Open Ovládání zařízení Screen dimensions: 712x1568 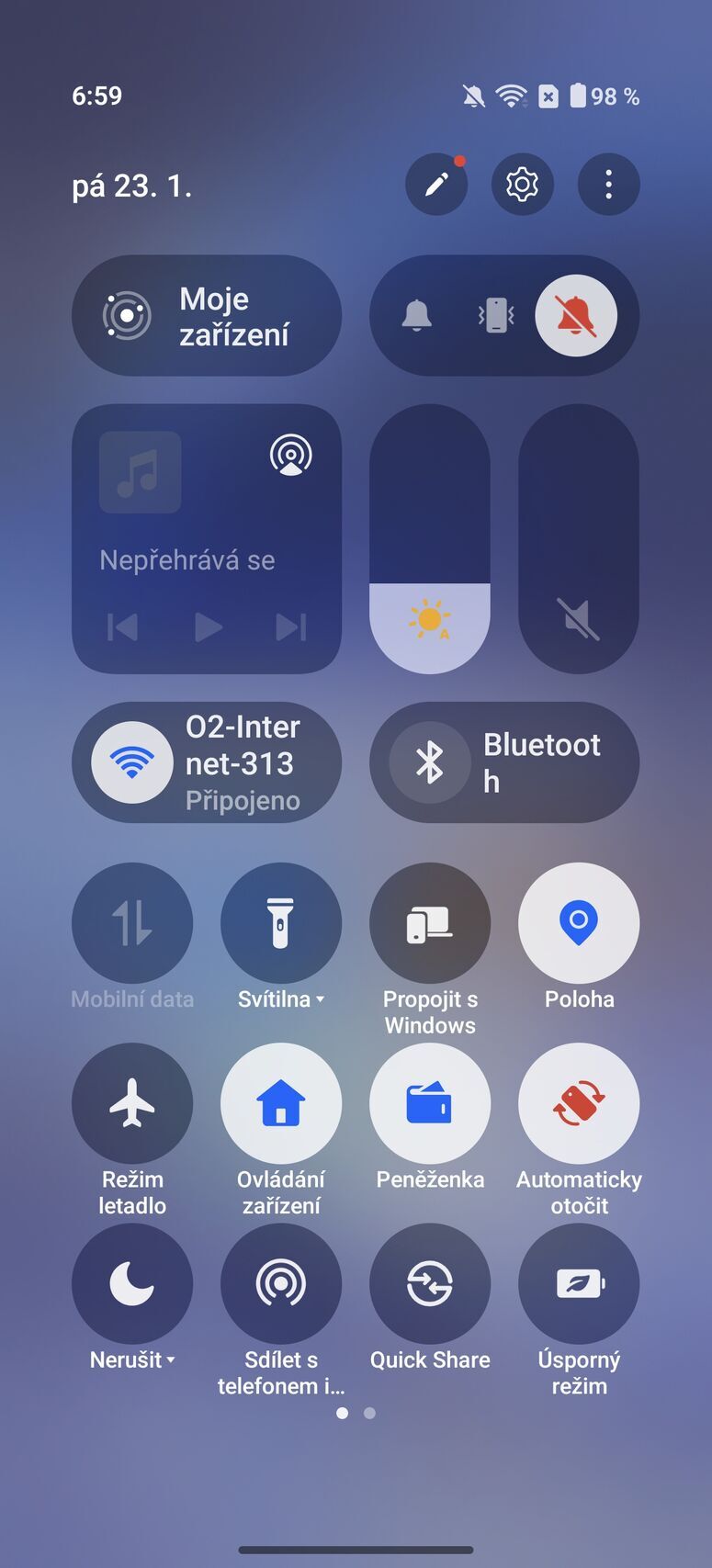click(281, 1102)
